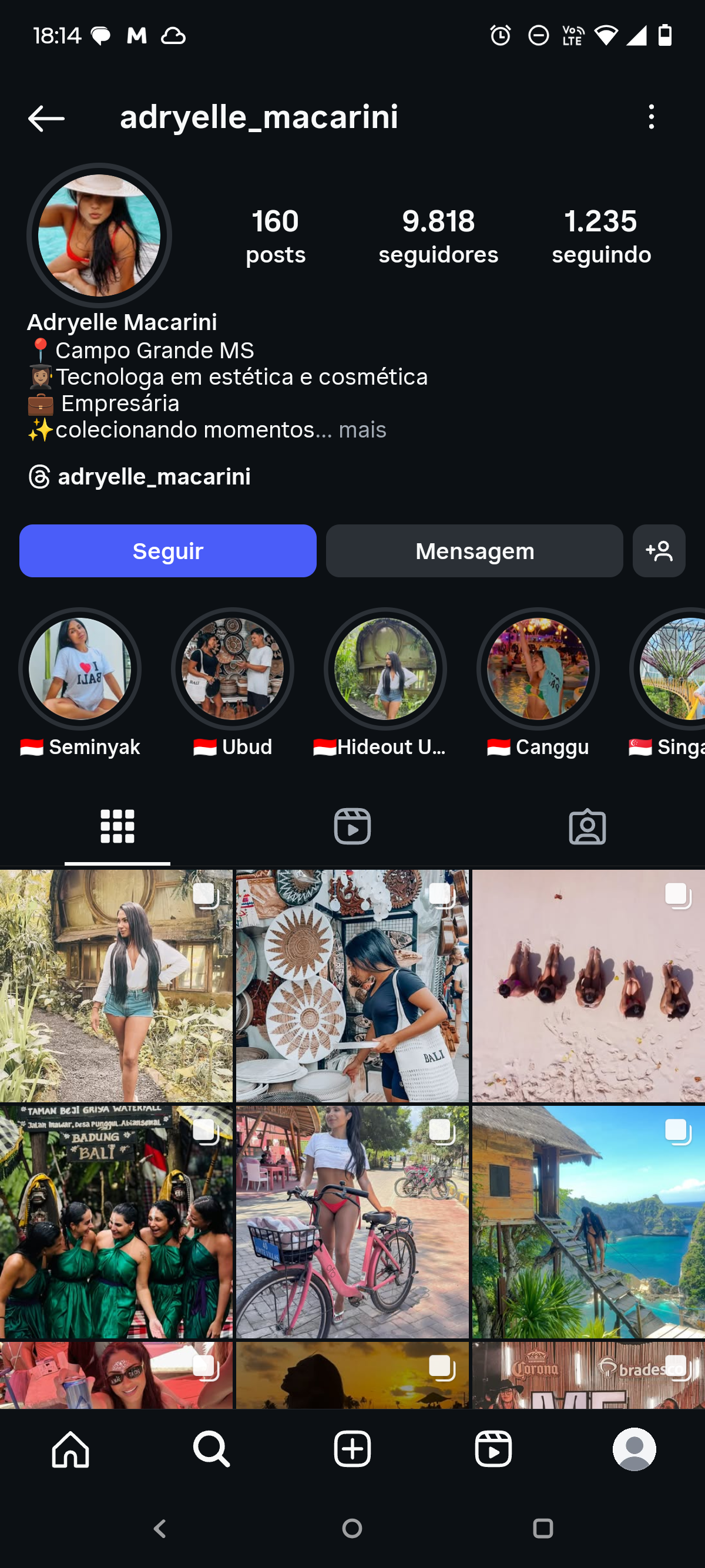This screenshot has width=705, height=1568.
Task: Tap the Seguir button
Action: (168, 551)
